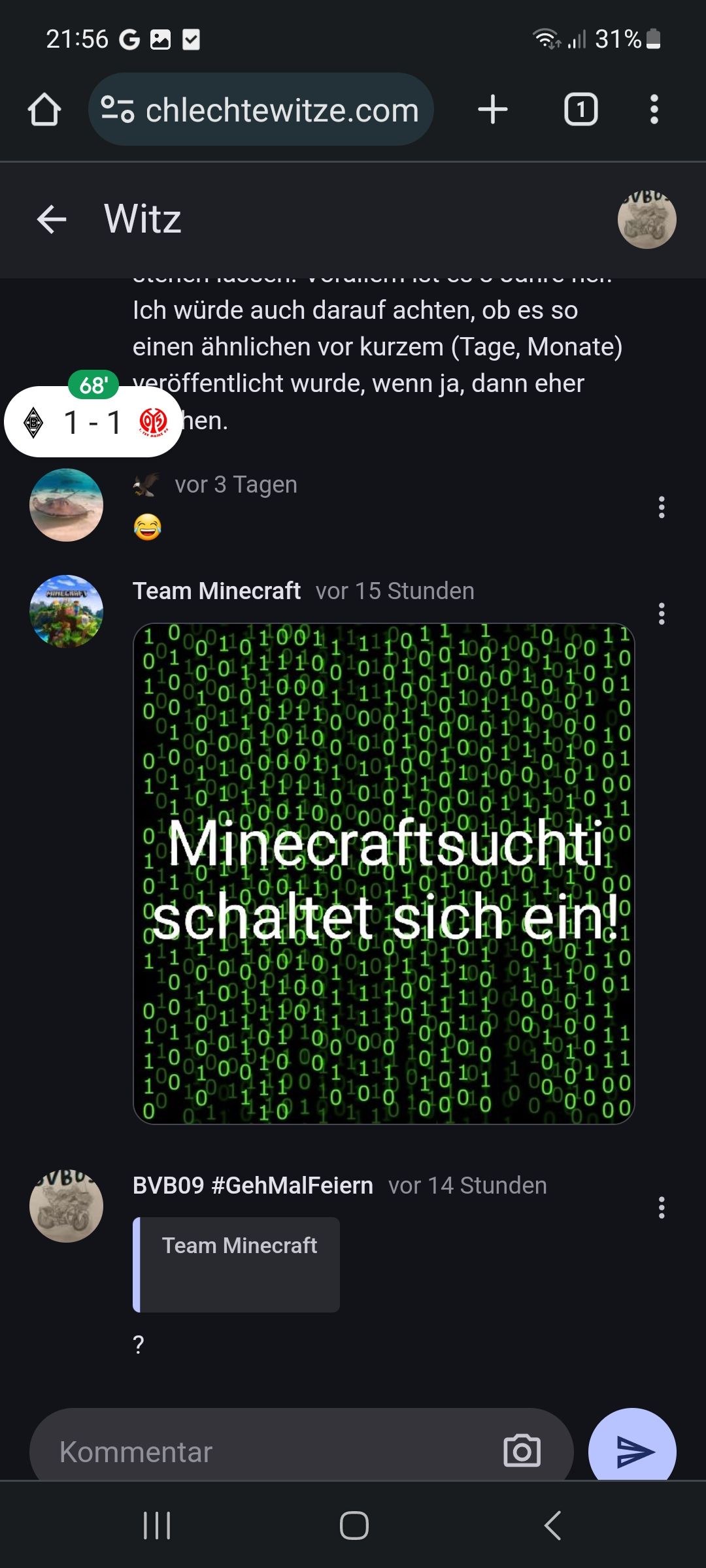The height and width of the screenshot is (1568, 706).
Task: Open options for Team Minecraft's comment
Action: [662, 613]
